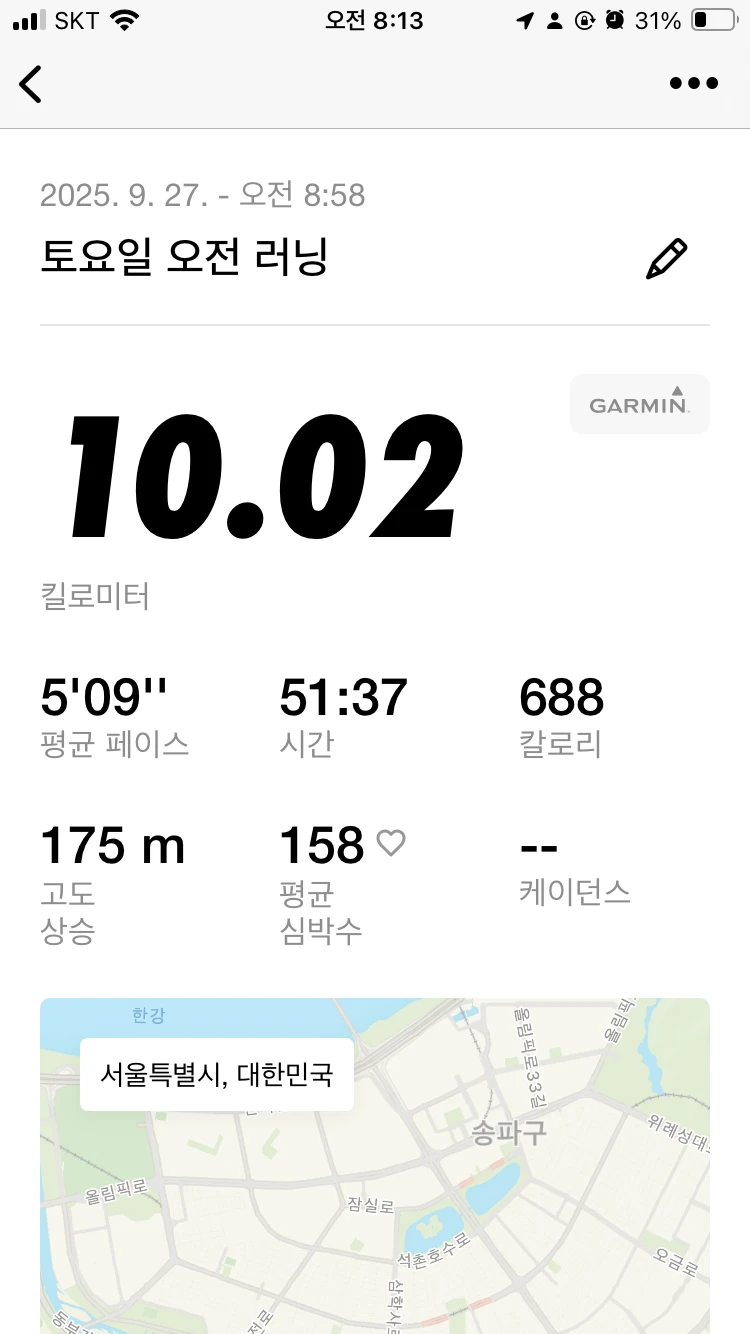Go back using the top-left arrow
The width and height of the screenshot is (750, 1334).
[31, 84]
